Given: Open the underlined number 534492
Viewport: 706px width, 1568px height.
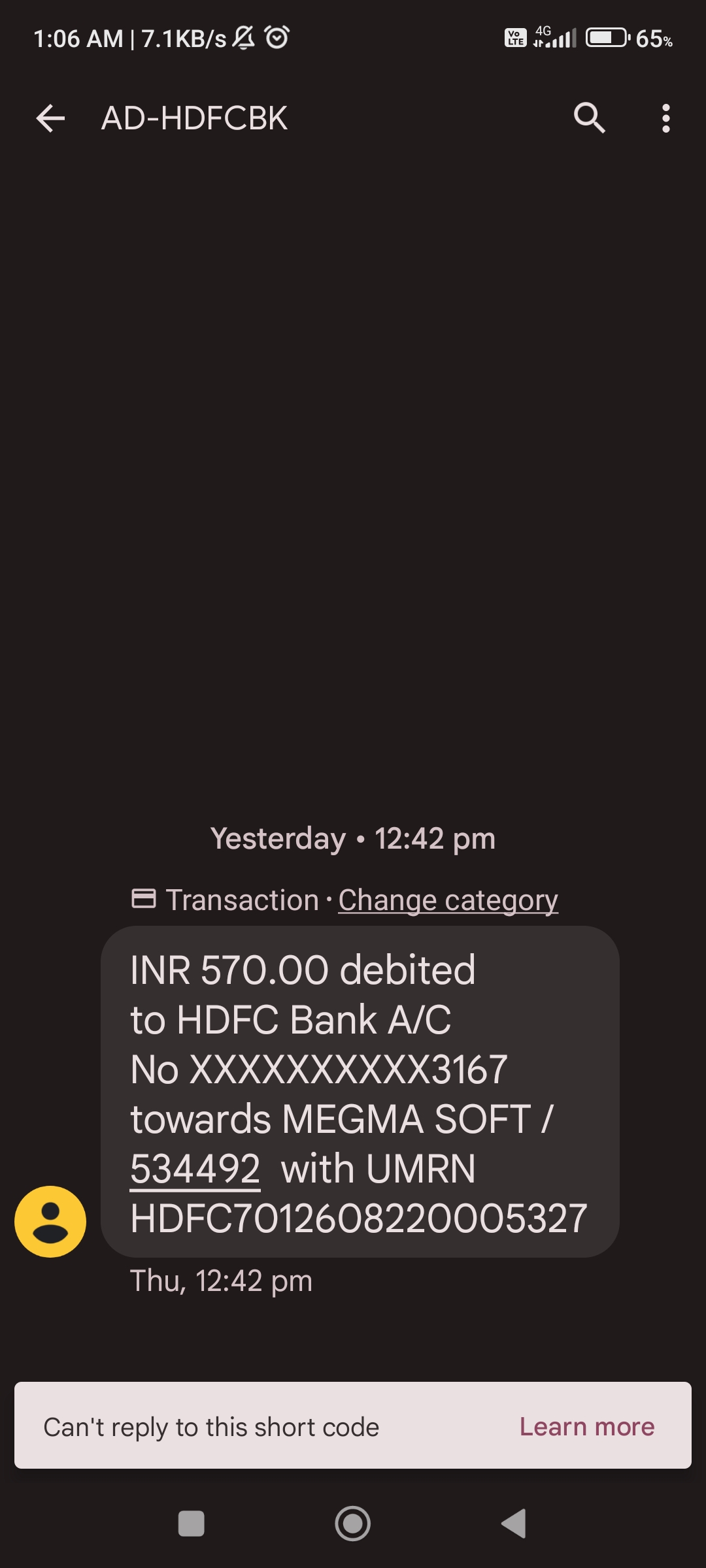Looking at the screenshot, I should [195, 1169].
